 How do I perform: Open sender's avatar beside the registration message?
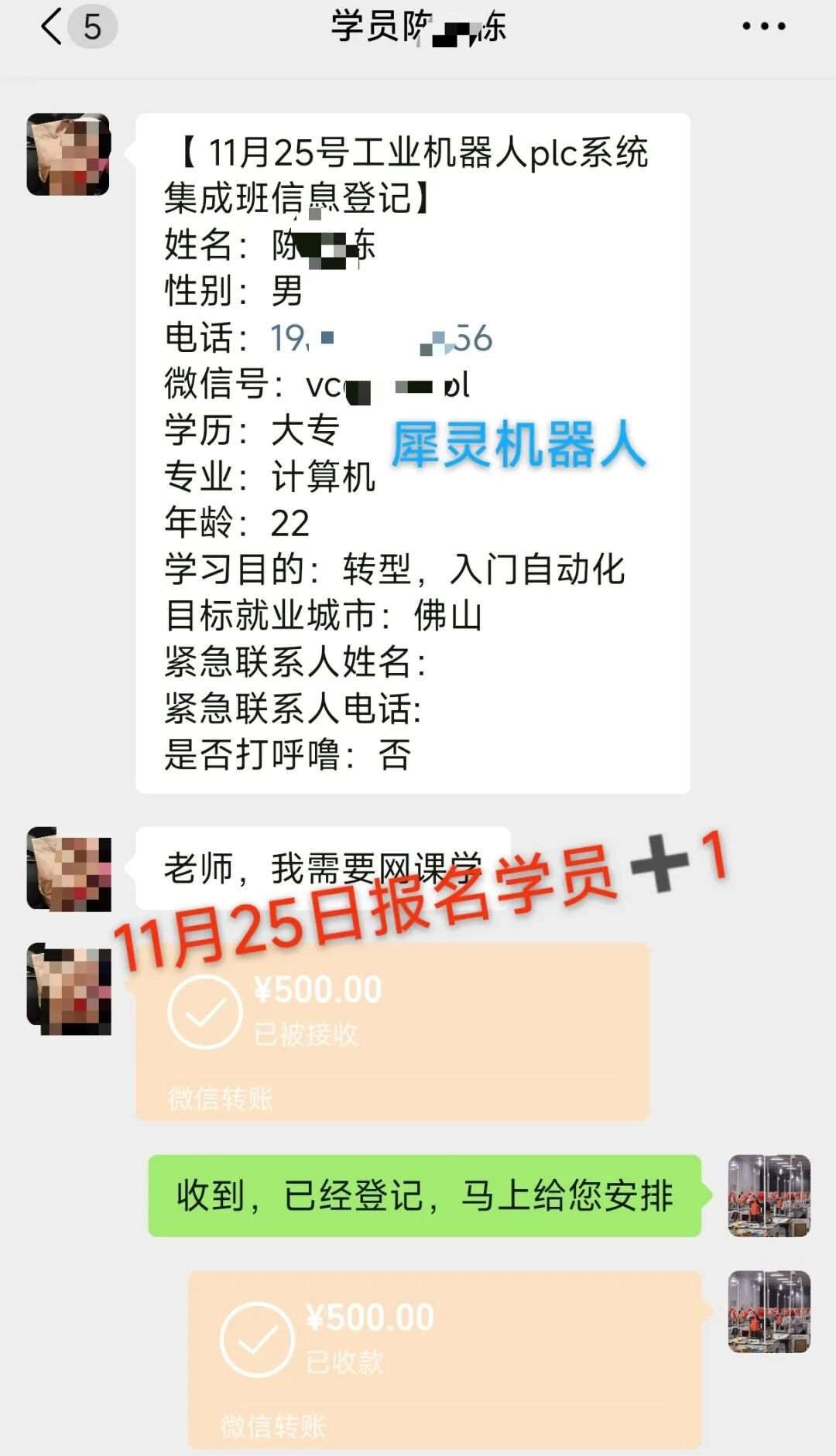(x=68, y=155)
